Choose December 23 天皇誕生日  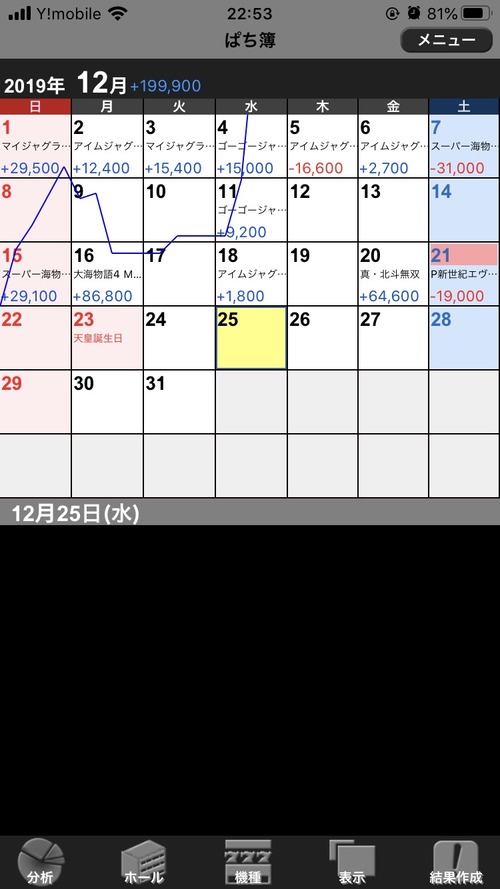click(107, 338)
